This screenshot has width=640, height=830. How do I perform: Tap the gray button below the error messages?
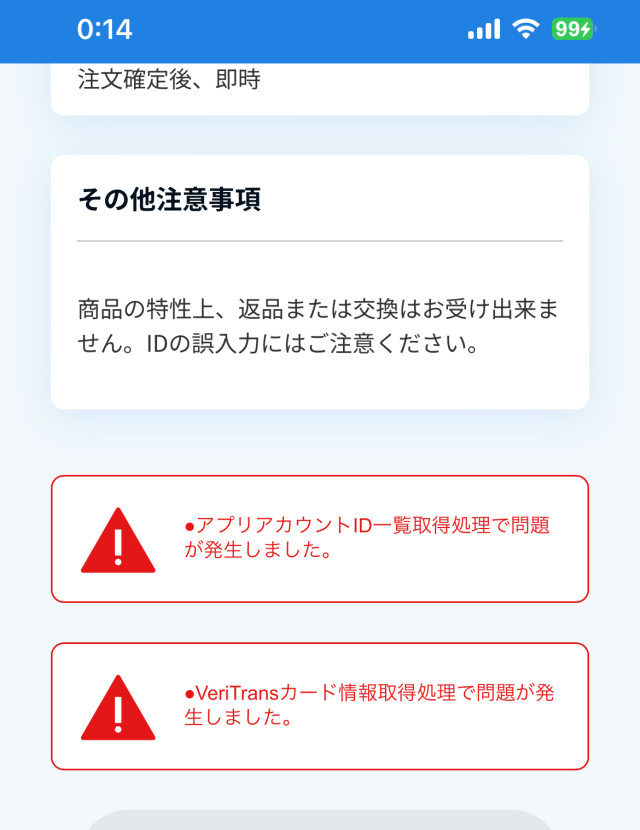(320, 821)
